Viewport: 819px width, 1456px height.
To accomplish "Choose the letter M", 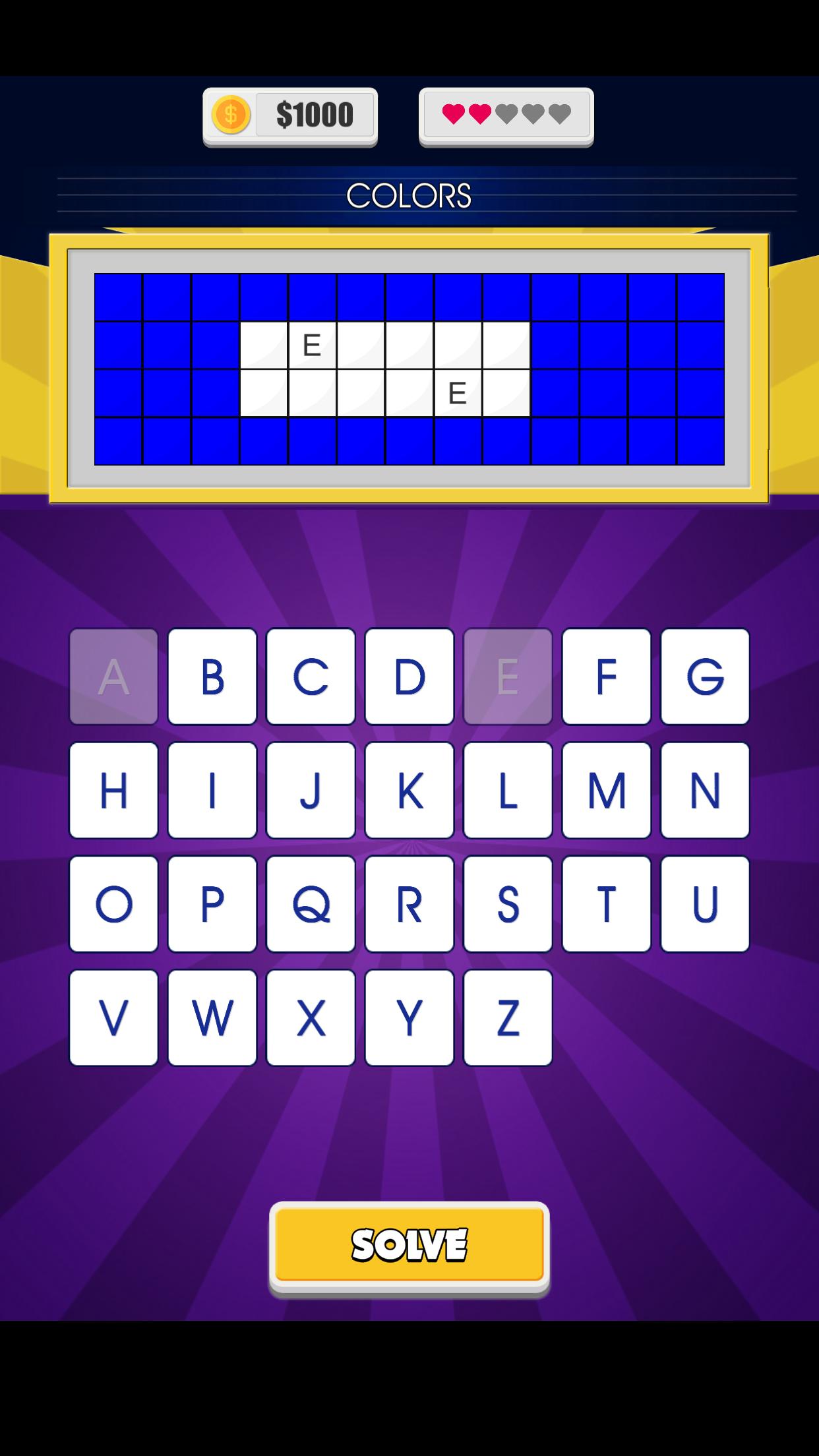I will click(606, 790).
